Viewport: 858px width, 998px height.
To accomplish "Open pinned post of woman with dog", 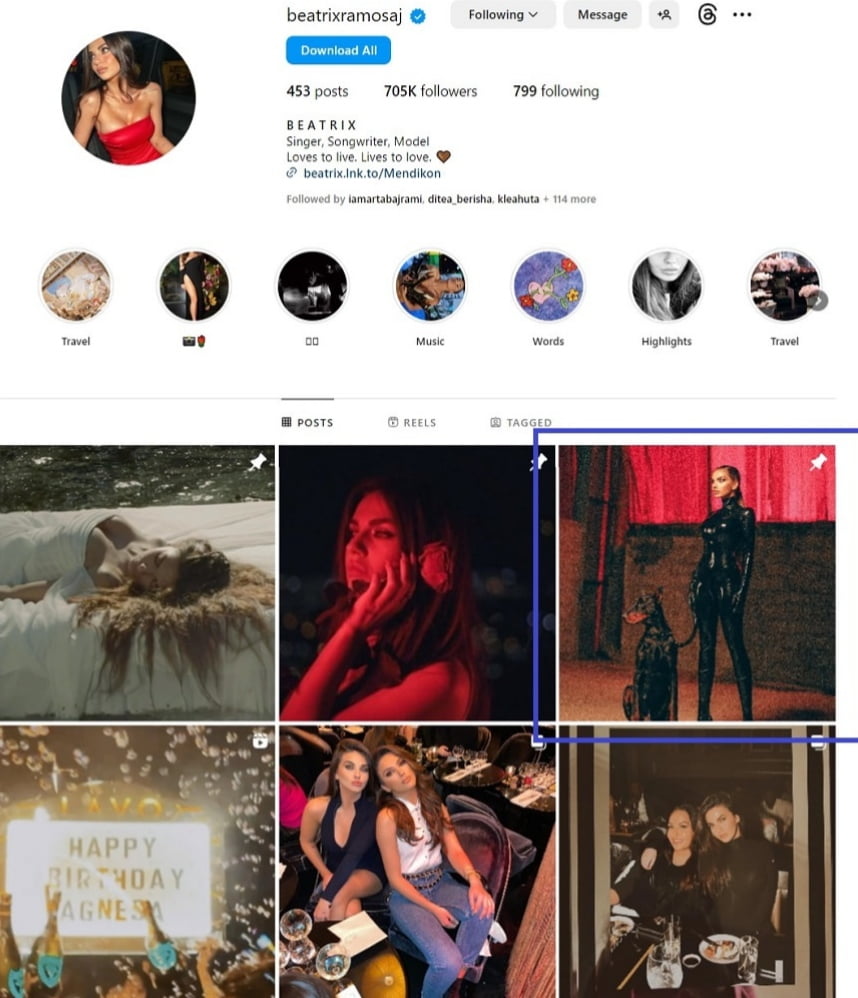I will pyautogui.click(x=696, y=583).
